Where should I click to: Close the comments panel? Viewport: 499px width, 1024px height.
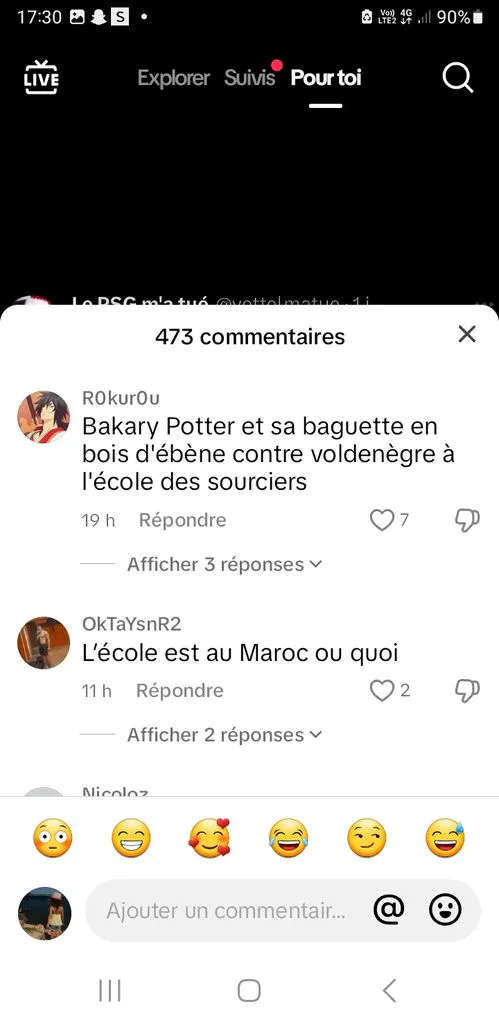[x=466, y=335]
